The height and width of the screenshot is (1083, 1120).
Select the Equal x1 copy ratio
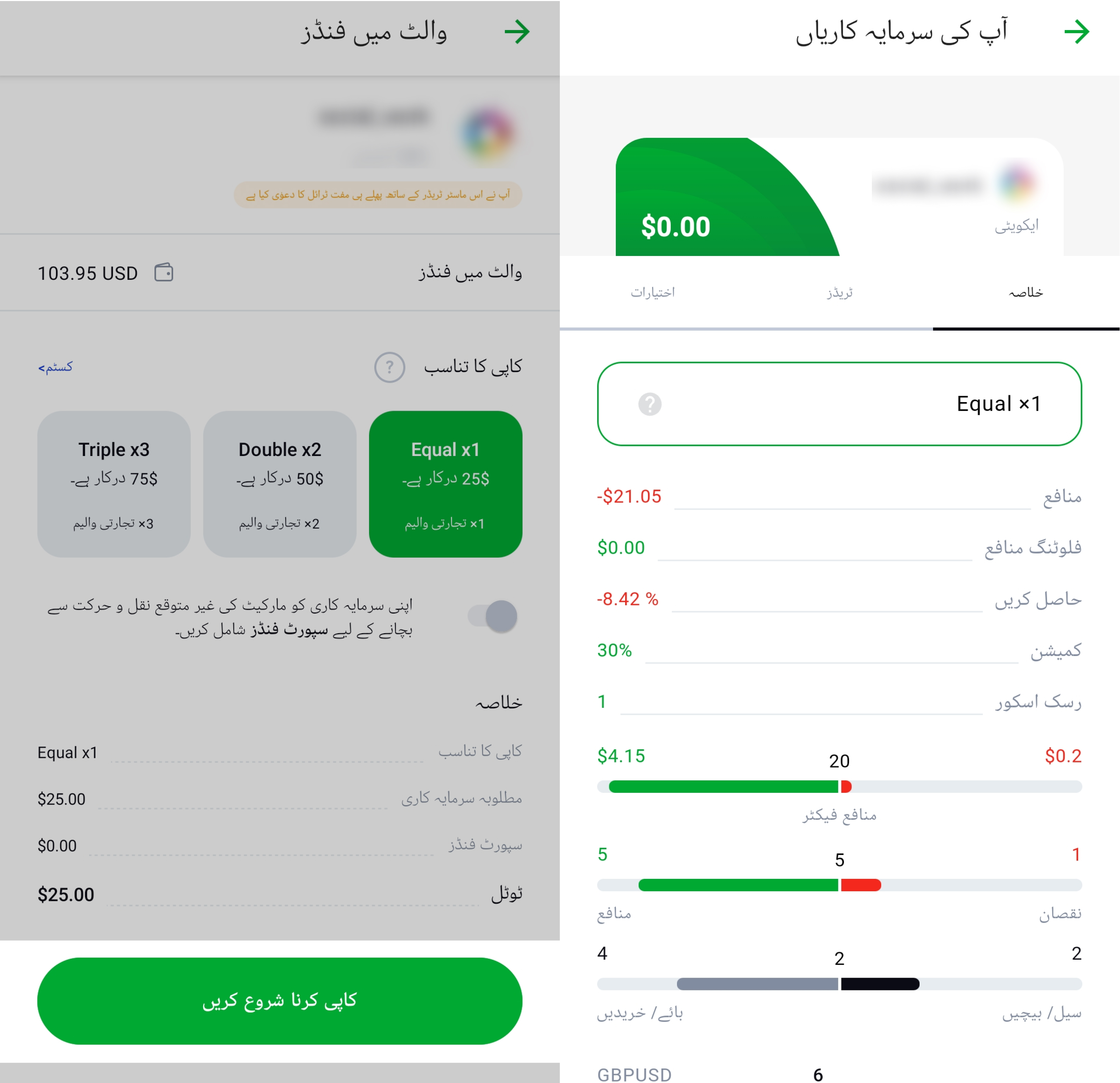point(445,484)
